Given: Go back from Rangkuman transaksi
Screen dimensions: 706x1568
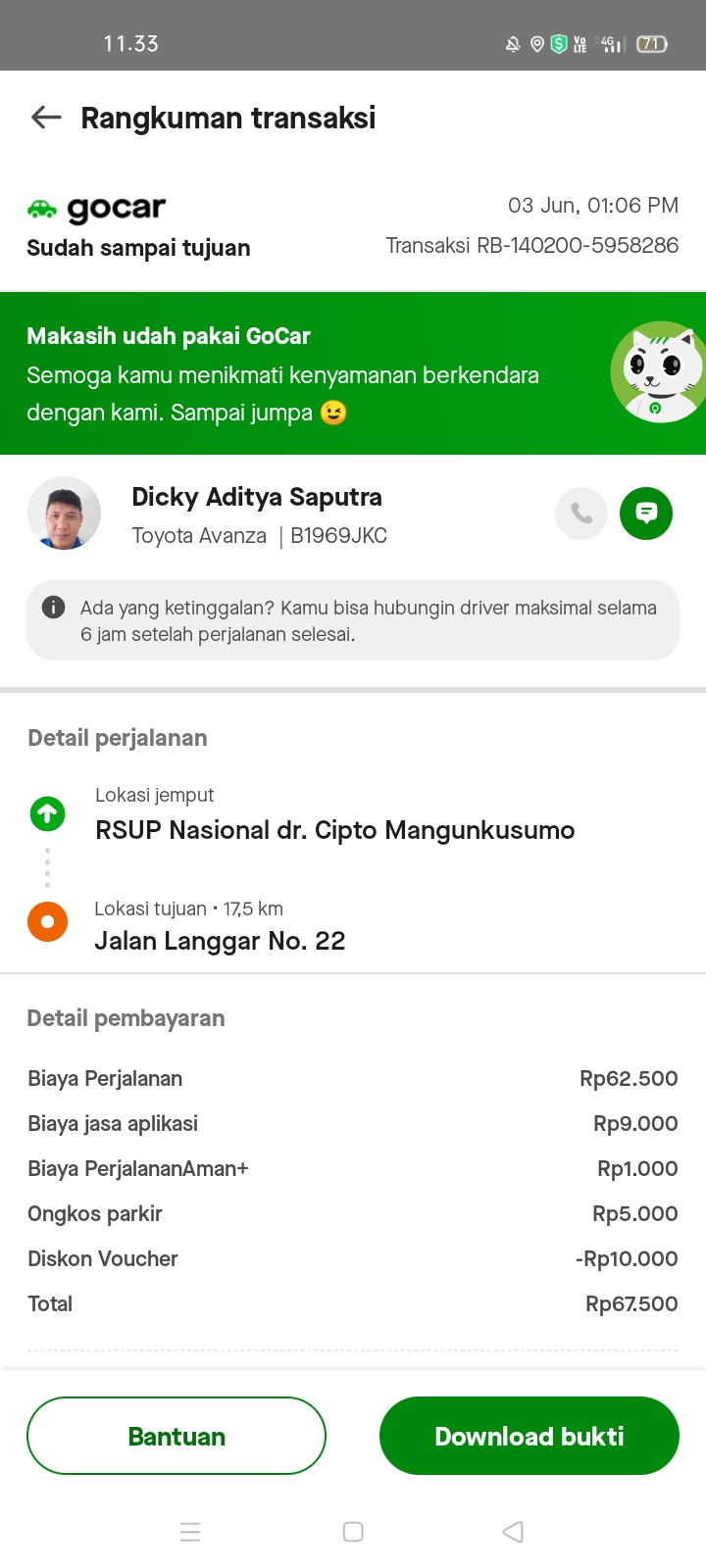Looking at the screenshot, I should [x=46, y=119].
